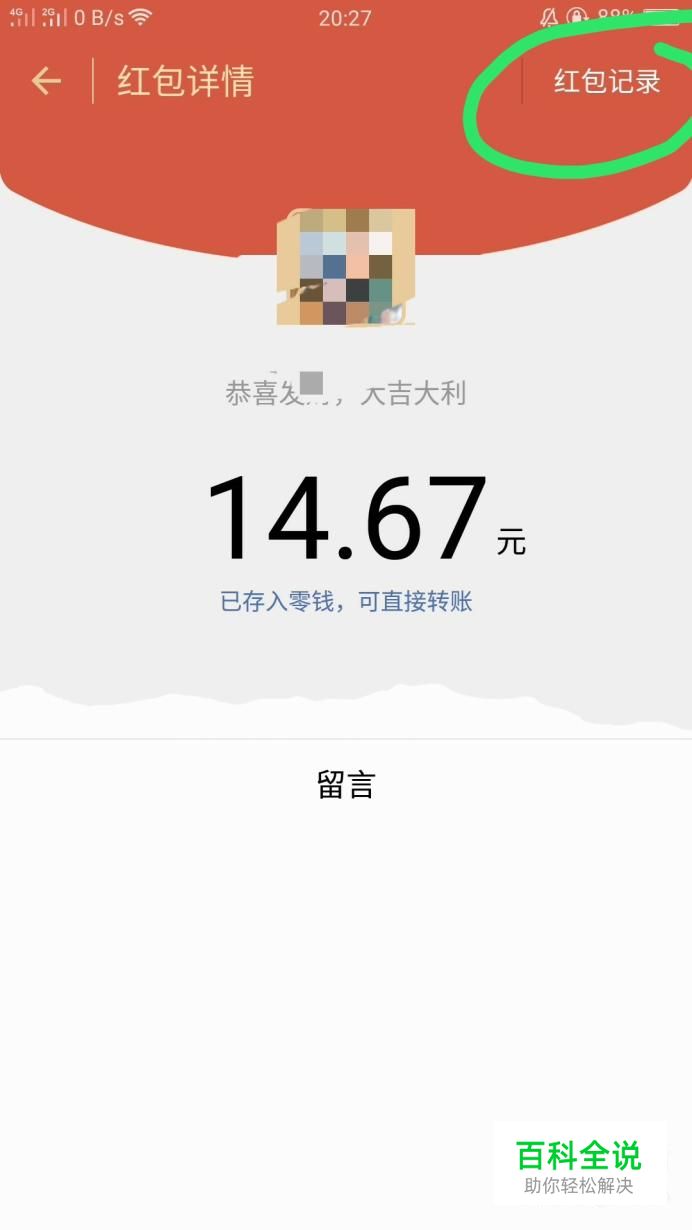
Task: Tap 留言 to leave a message
Action: pyautogui.click(x=346, y=785)
